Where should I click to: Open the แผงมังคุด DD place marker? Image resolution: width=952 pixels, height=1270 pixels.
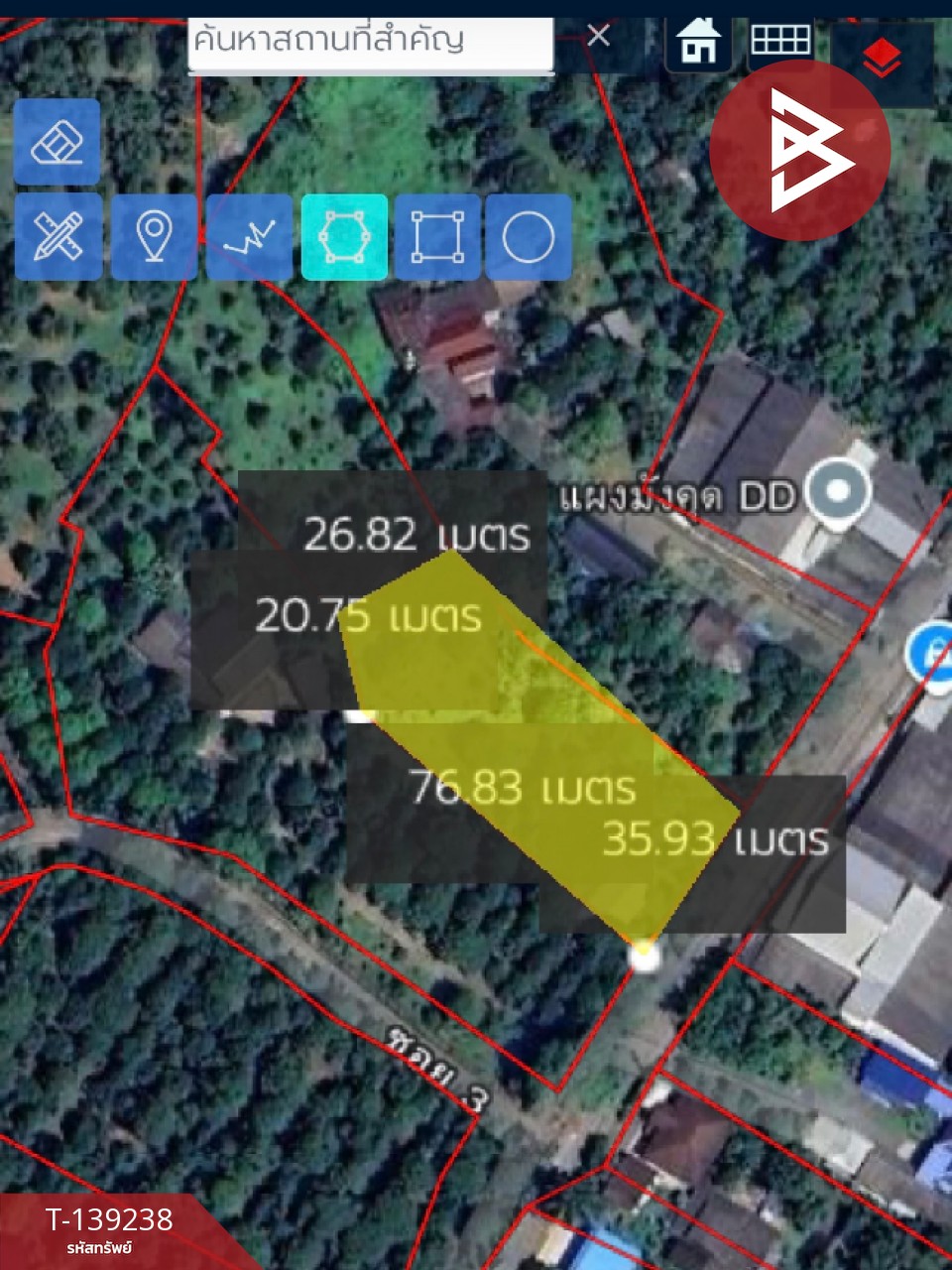838,490
